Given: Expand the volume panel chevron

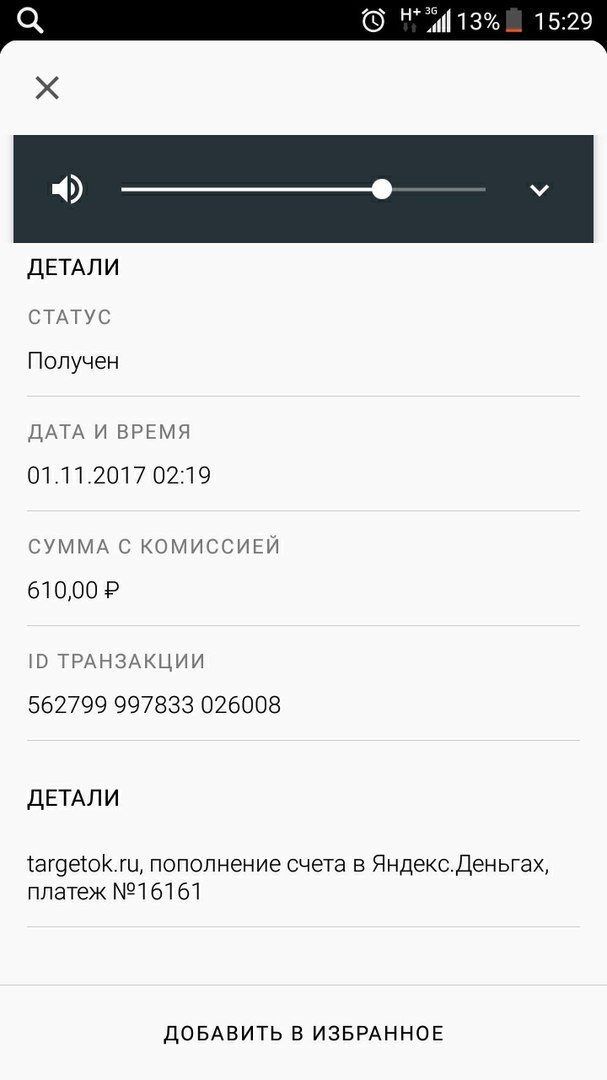Looking at the screenshot, I should [x=539, y=189].
